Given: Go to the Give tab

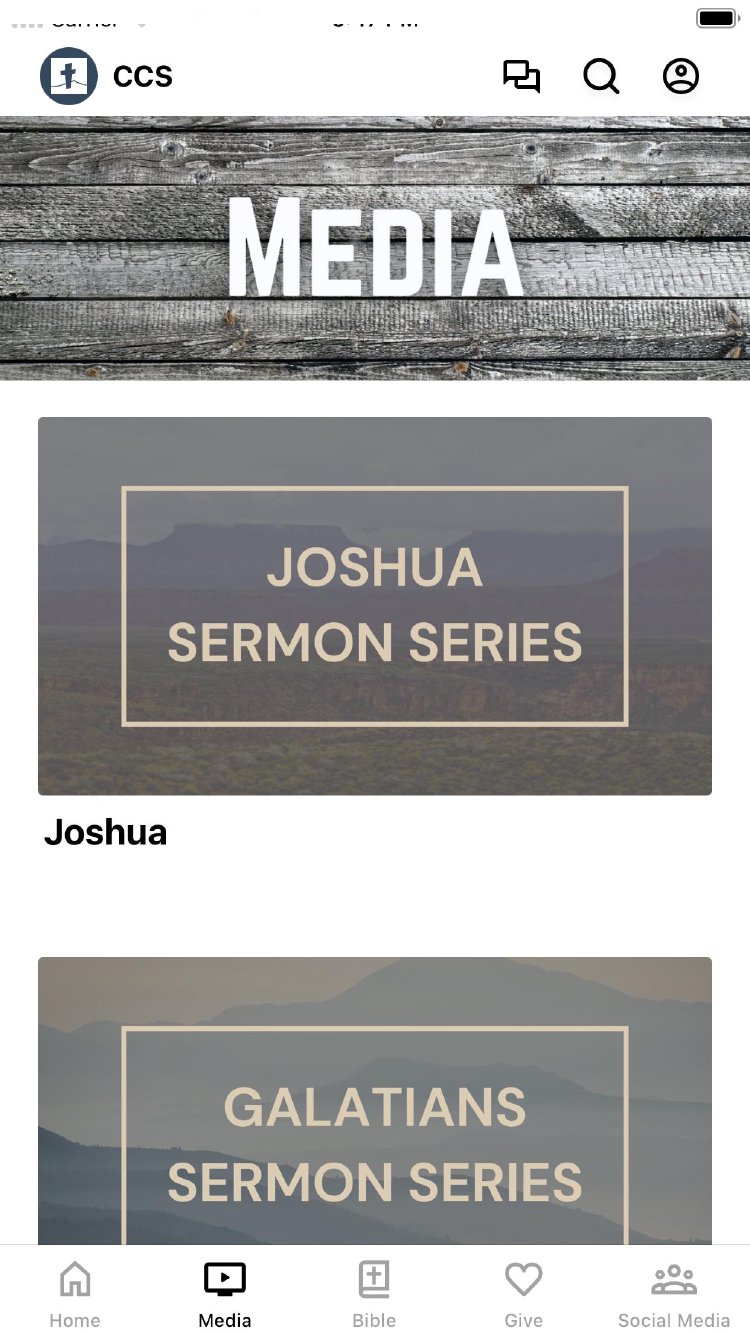Looking at the screenshot, I should [x=523, y=1293].
